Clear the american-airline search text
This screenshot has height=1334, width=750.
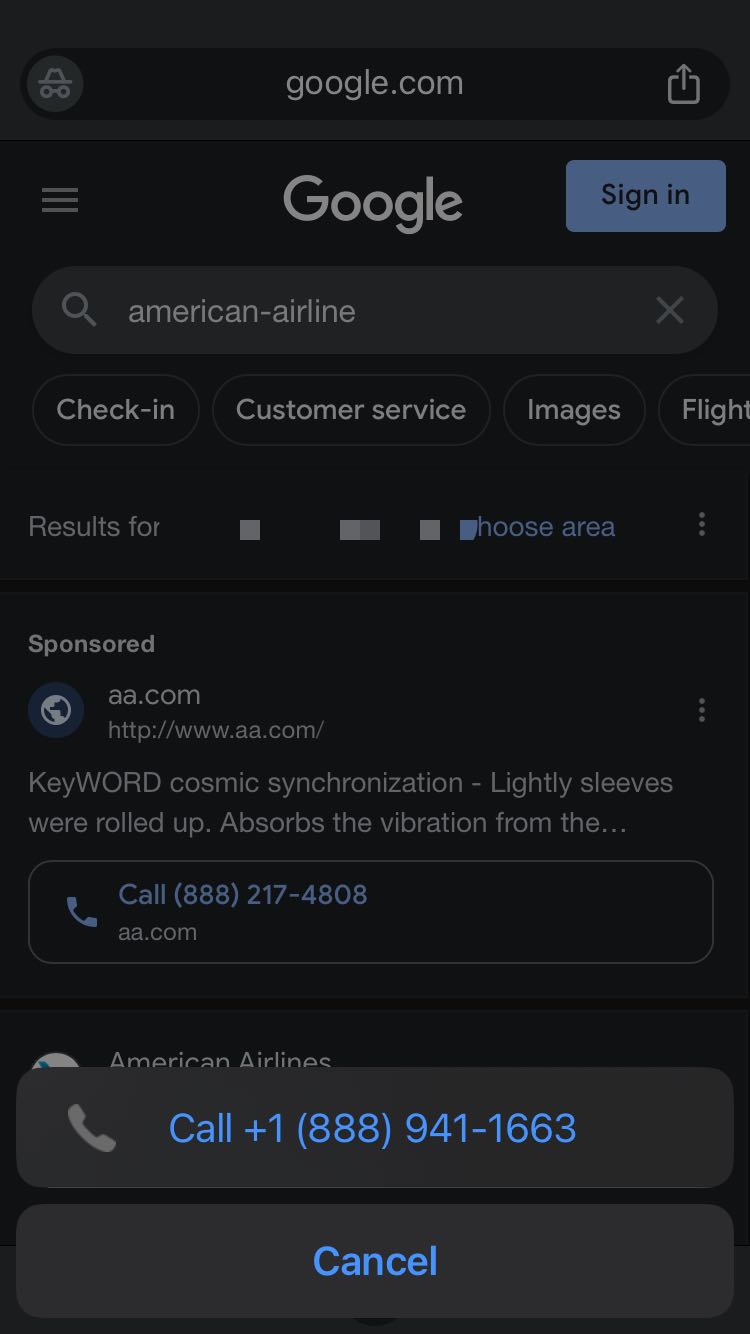pos(670,311)
